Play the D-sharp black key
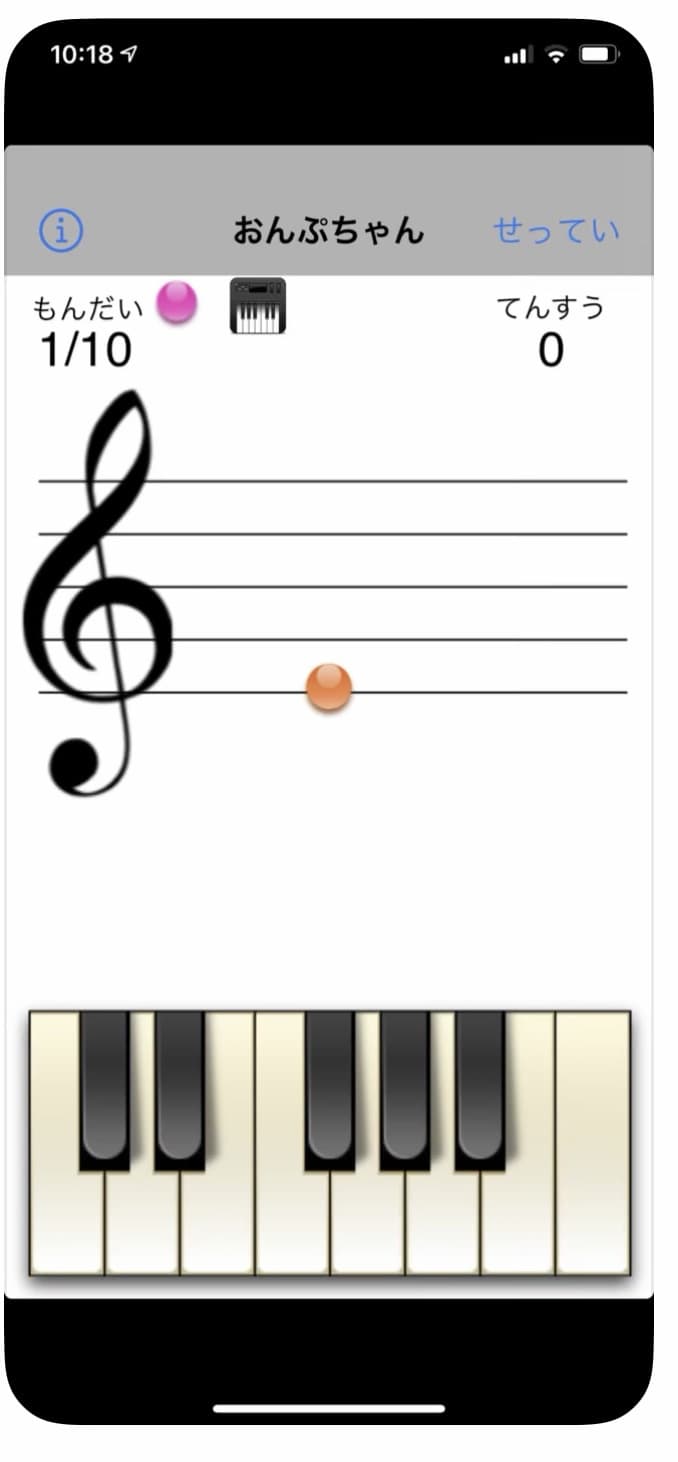The width and height of the screenshot is (678, 1462). (x=179, y=1085)
